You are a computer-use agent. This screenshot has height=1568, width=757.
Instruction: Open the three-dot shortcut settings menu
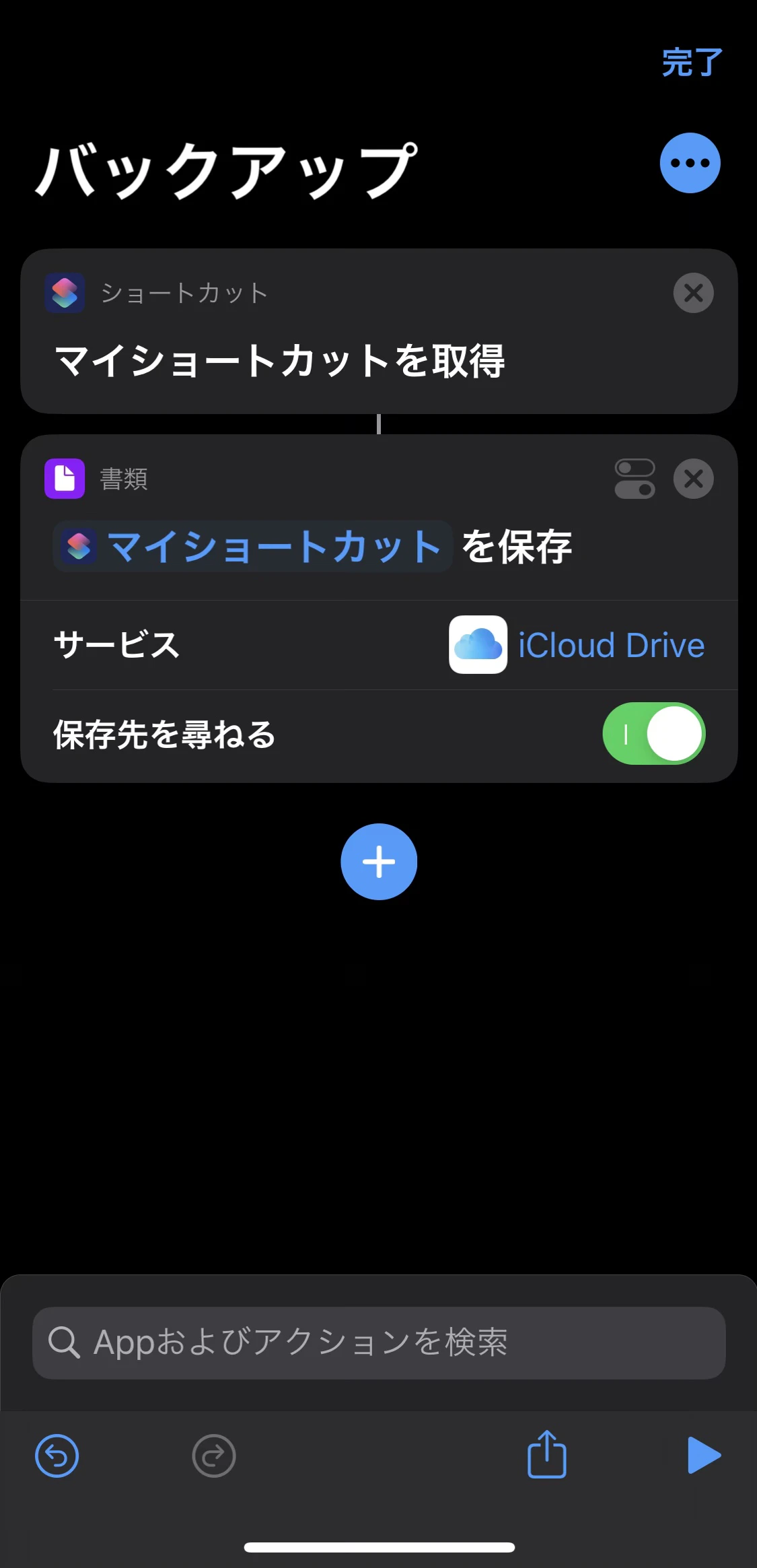pos(690,163)
